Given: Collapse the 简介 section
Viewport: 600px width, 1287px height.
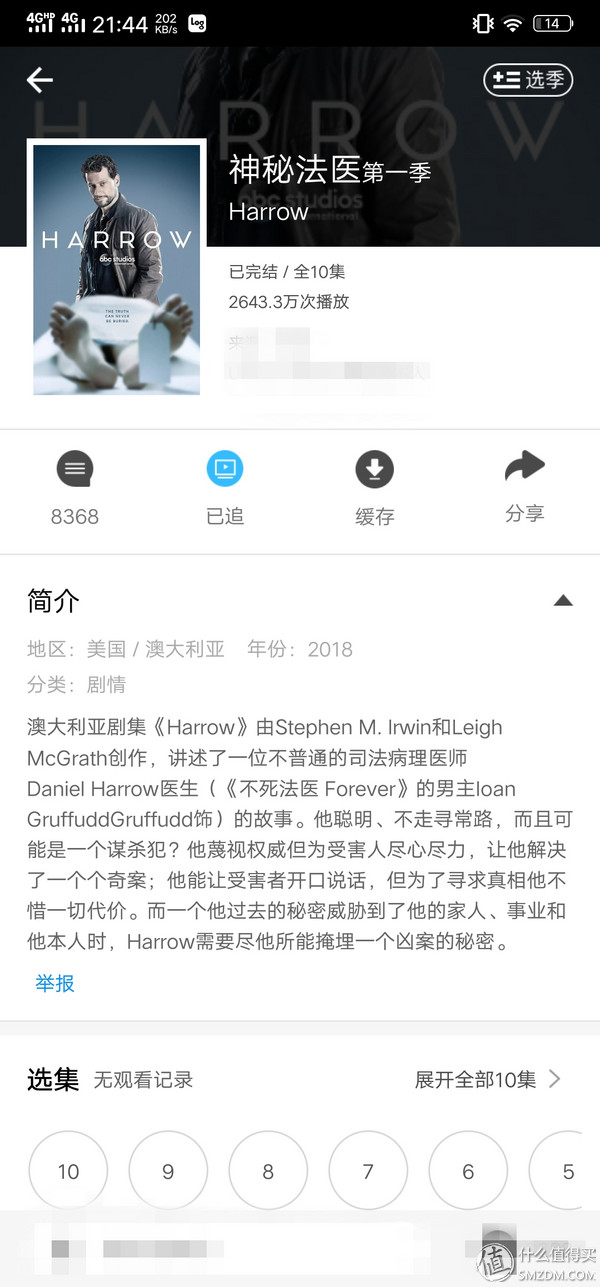Looking at the screenshot, I should pyautogui.click(x=563, y=601).
